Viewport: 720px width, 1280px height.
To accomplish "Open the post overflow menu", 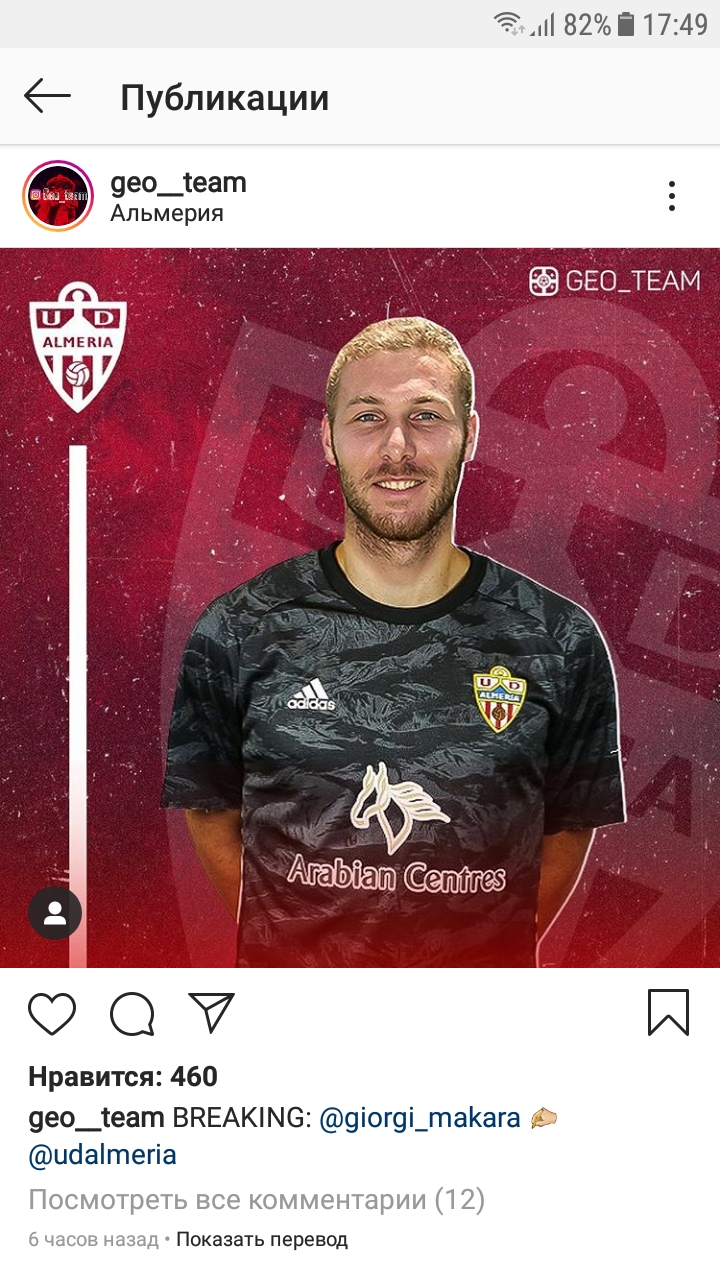I will pyautogui.click(x=671, y=196).
